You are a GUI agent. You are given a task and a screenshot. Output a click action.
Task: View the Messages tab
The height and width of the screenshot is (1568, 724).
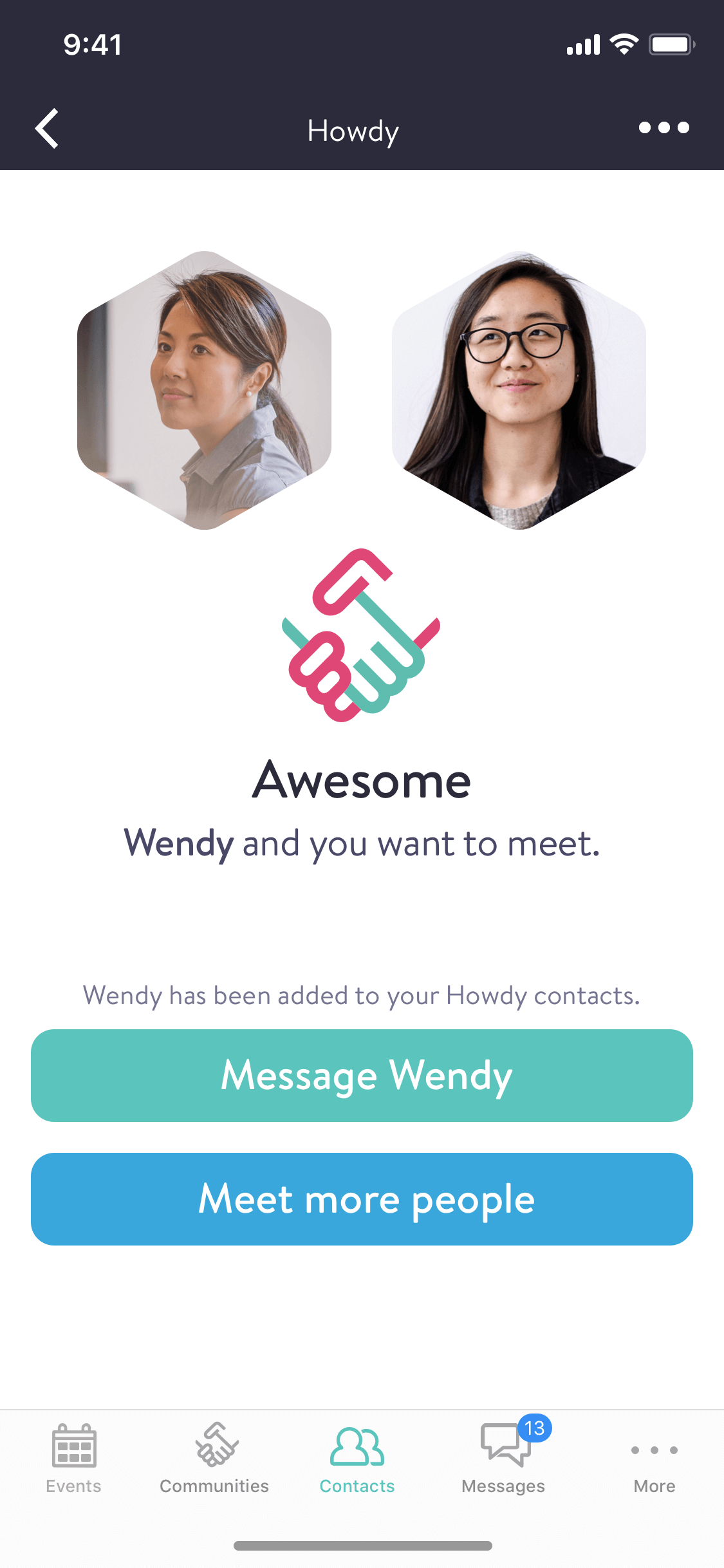coord(503,1459)
